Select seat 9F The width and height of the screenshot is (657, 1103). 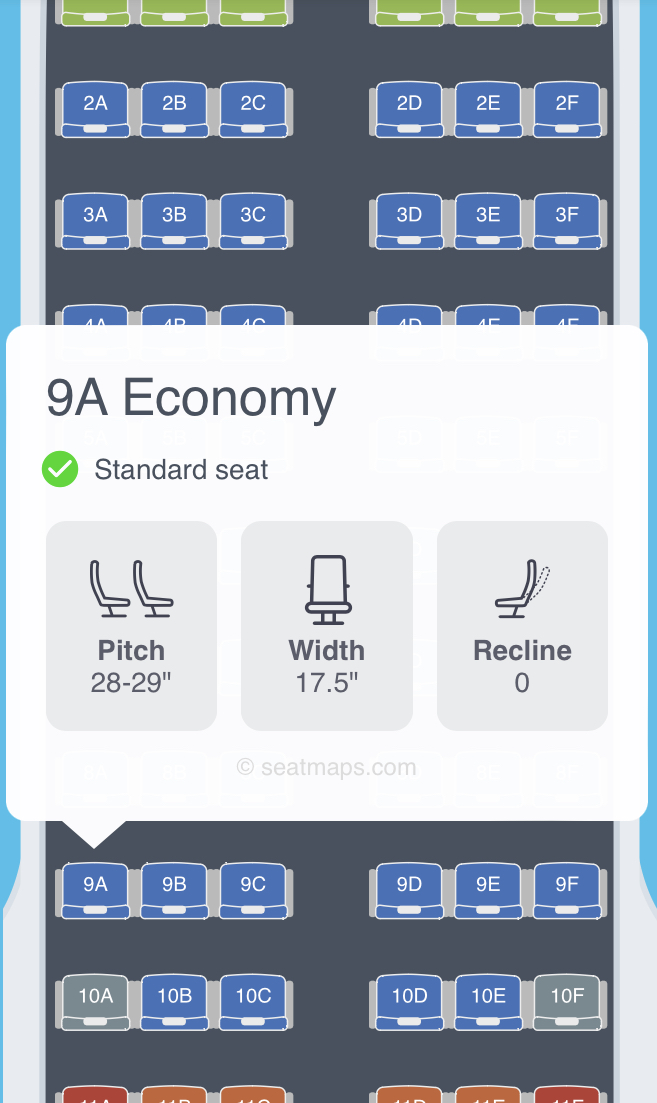pyautogui.click(x=567, y=891)
